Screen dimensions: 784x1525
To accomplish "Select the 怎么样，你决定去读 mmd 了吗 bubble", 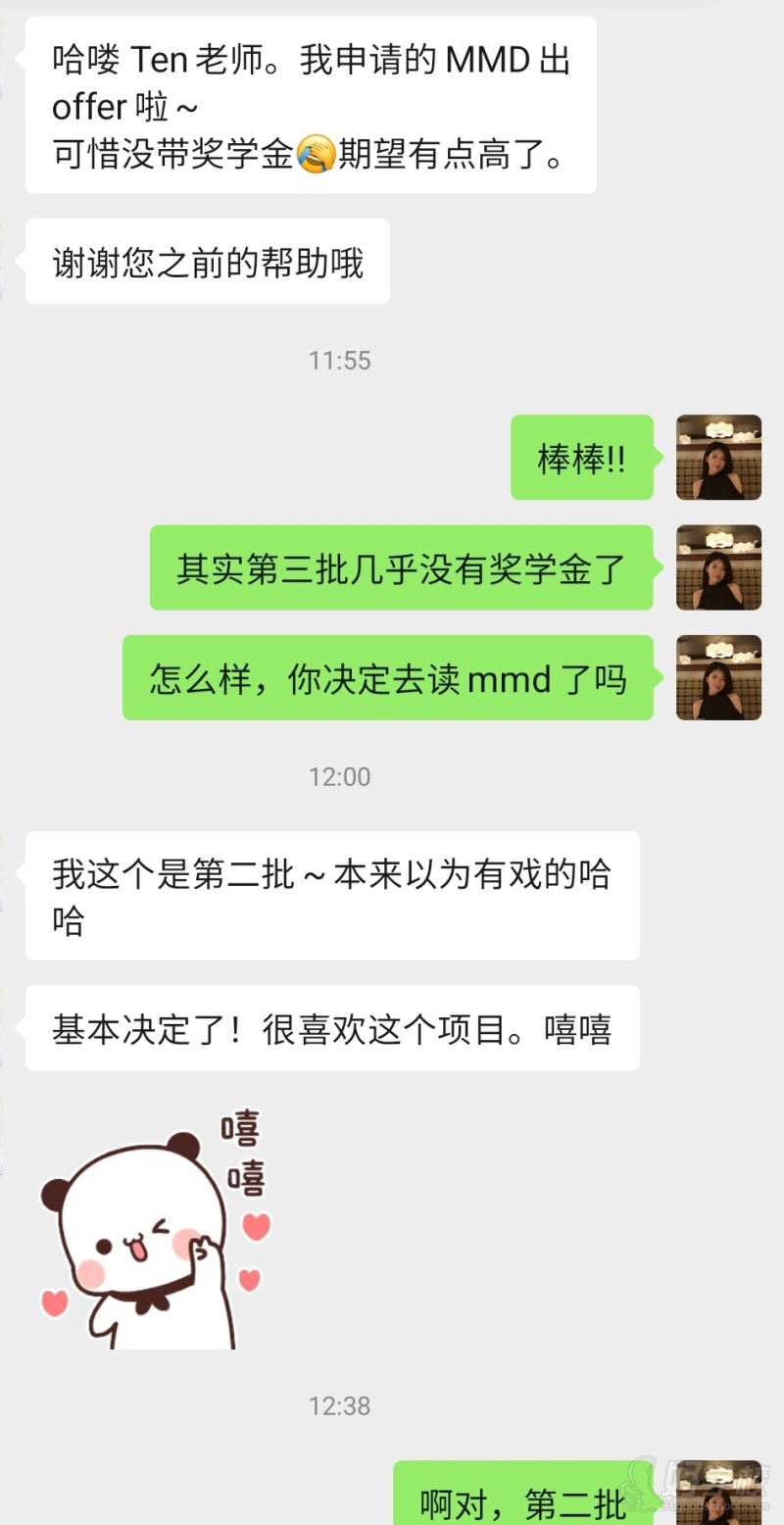I will (388, 678).
